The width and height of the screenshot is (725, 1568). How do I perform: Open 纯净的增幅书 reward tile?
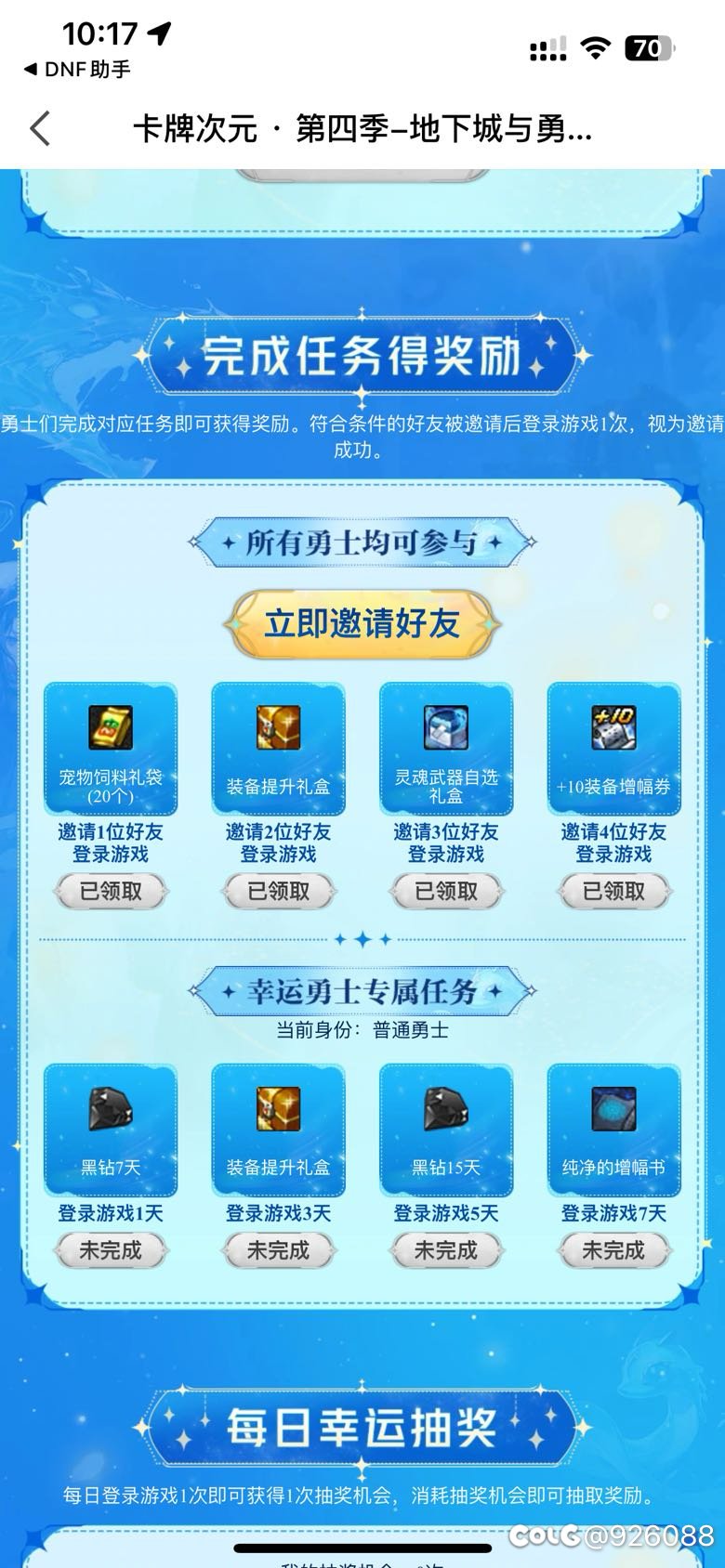coord(613,1130)
